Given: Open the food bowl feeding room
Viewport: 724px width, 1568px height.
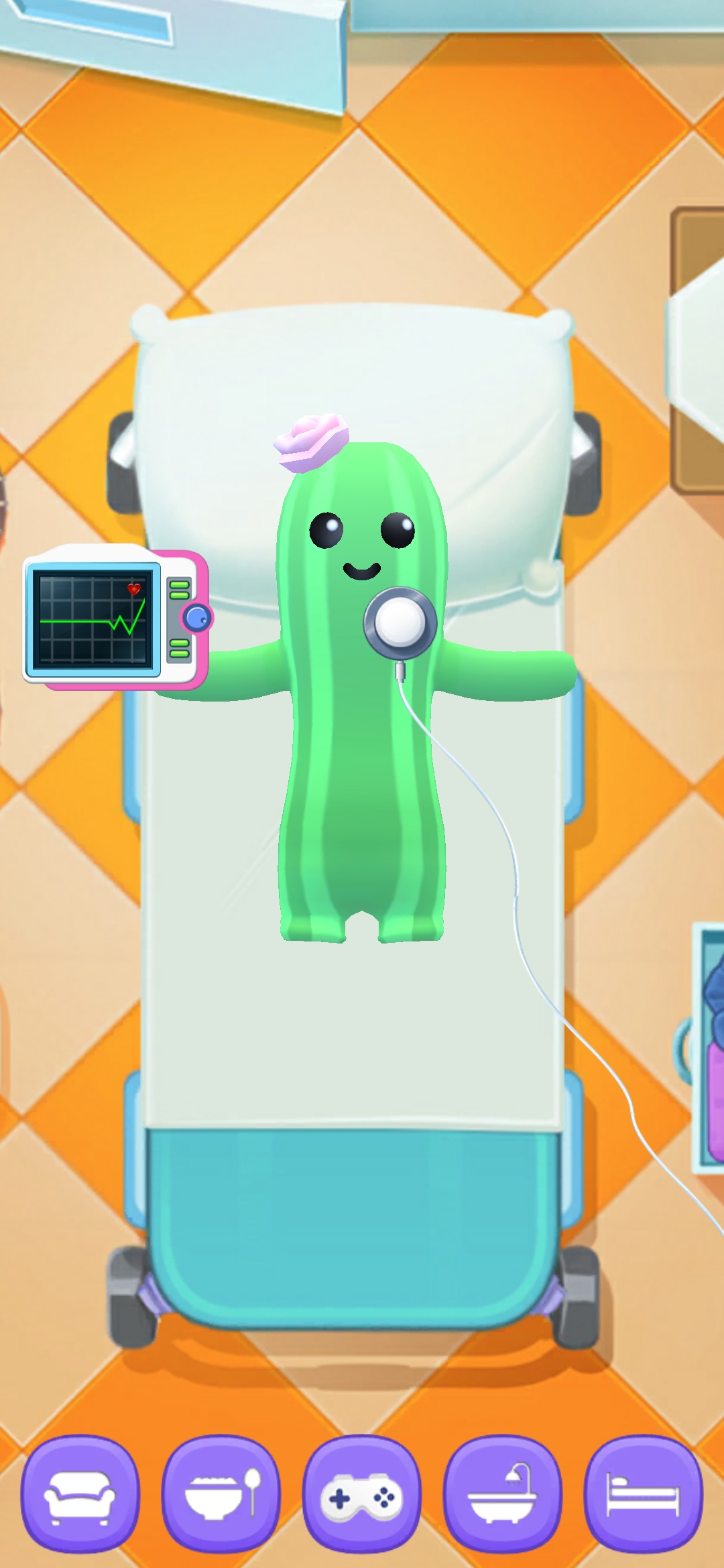Looking at the screenshot, I should [221, 1492].
